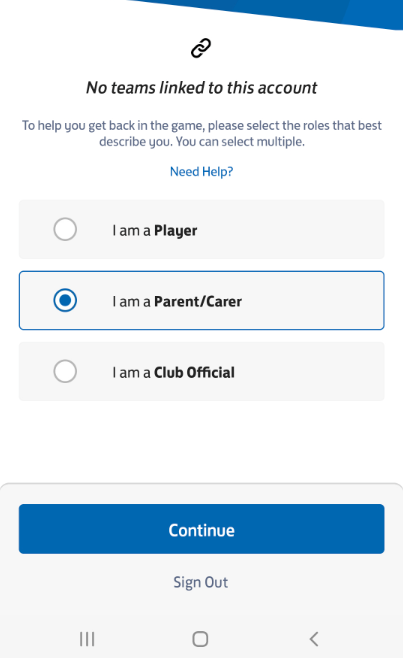
Task: Open recent apps from the navigation bar
Action: click(x=87, y=639)
